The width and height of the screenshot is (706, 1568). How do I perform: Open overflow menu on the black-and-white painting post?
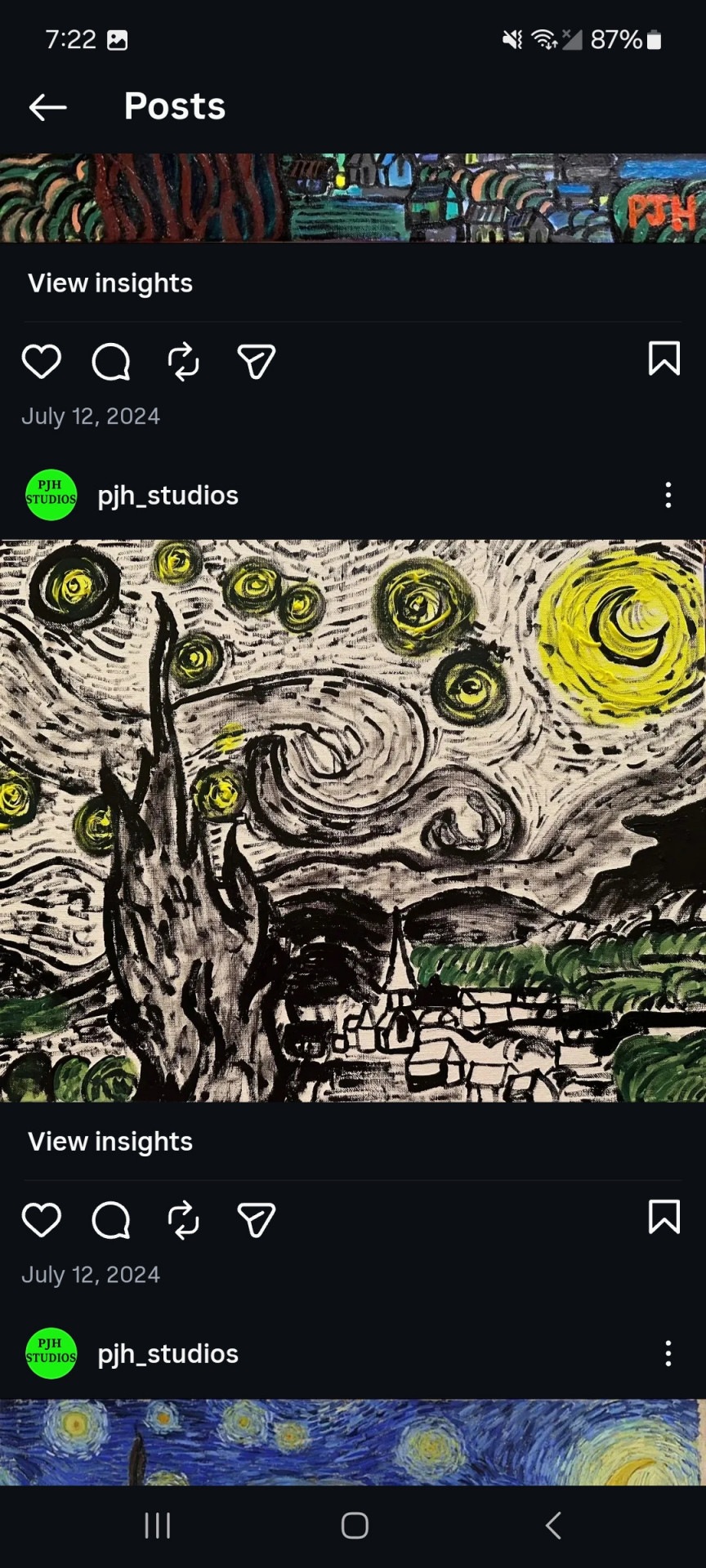[x=668, y=495]
